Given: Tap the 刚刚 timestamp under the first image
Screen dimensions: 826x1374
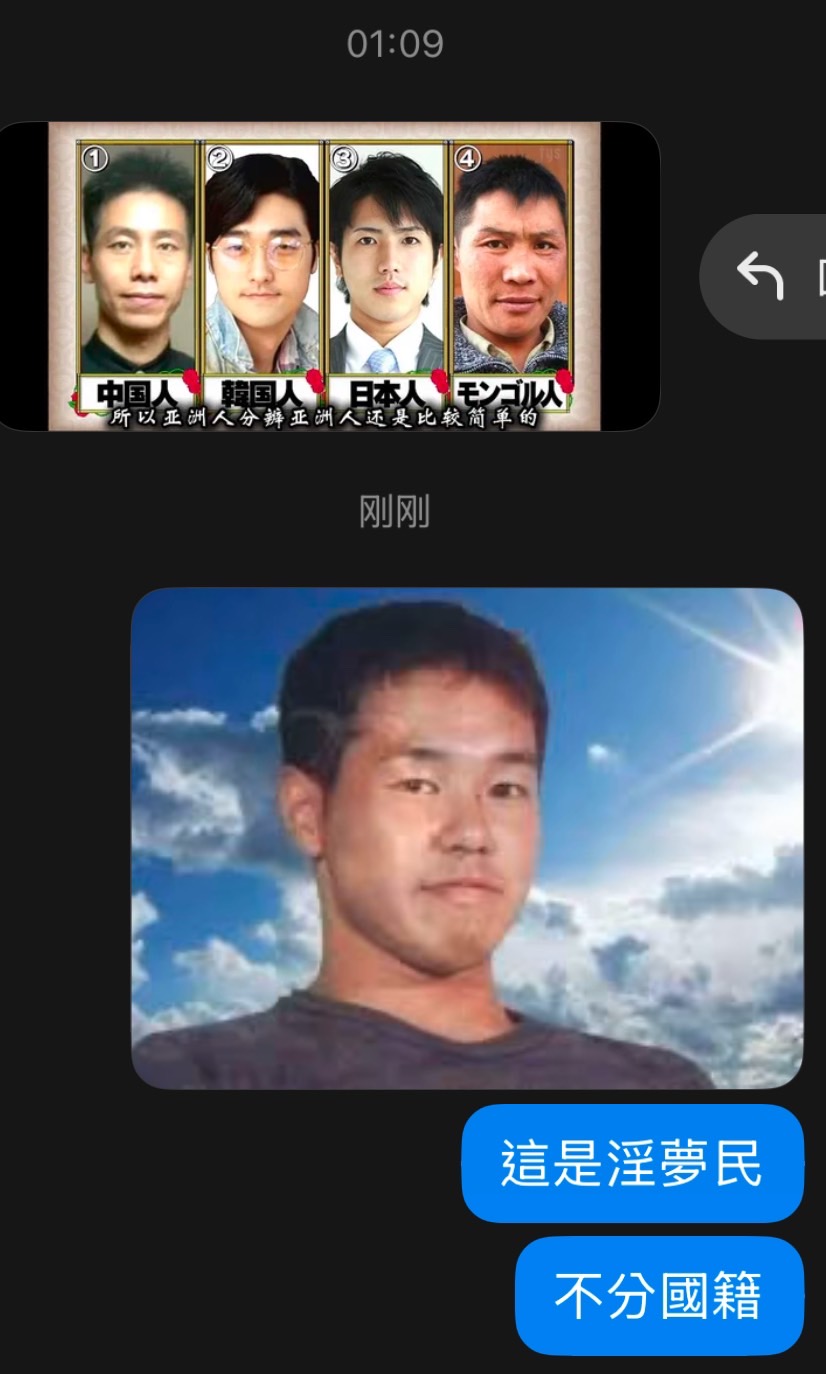Looking at the screenshot, I should point(396,510).
